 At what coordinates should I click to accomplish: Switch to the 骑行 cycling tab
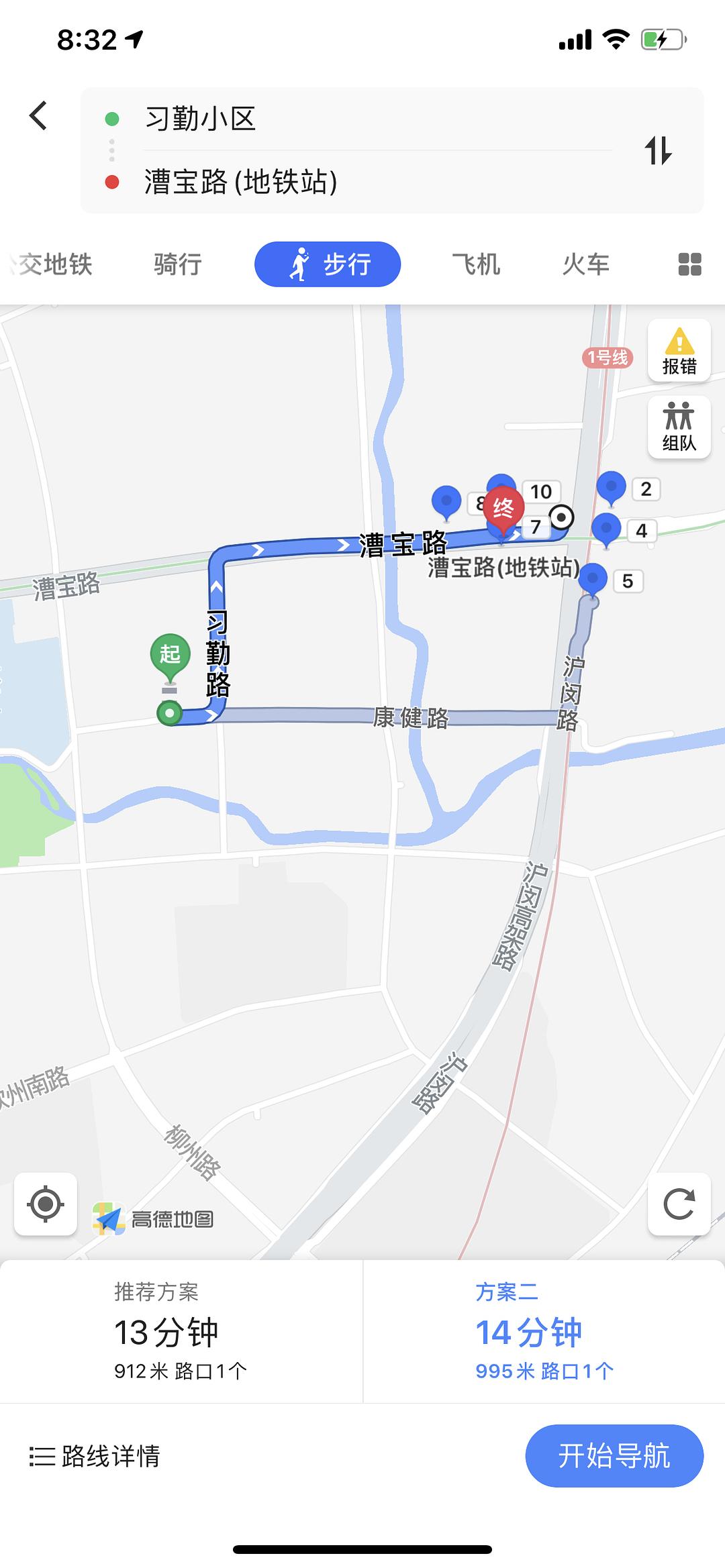pyautogui.click(x=177, y=264)
